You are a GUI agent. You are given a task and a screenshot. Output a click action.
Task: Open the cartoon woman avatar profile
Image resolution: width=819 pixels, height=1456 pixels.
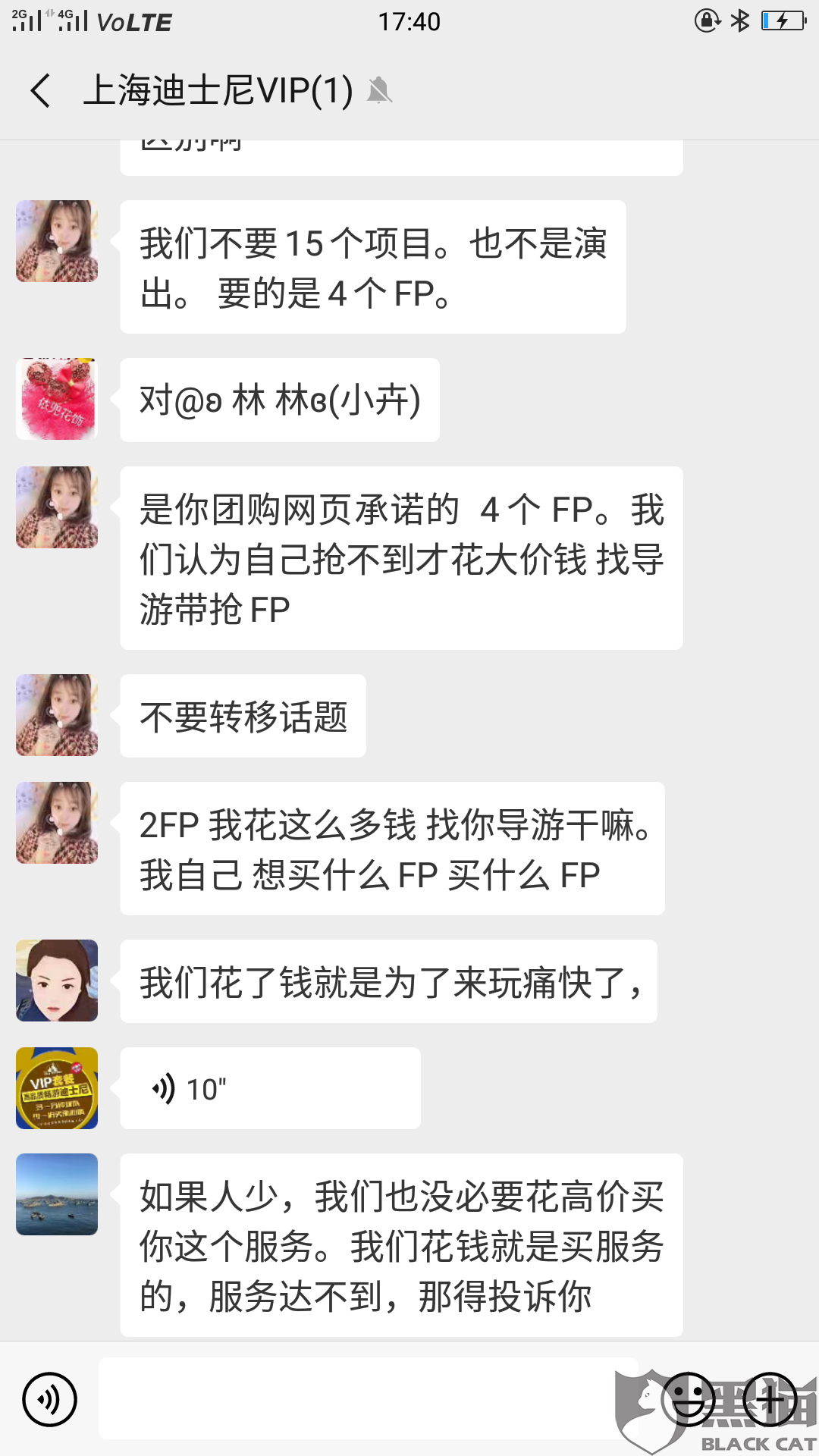pyautogui.click(x=57, y=981)
